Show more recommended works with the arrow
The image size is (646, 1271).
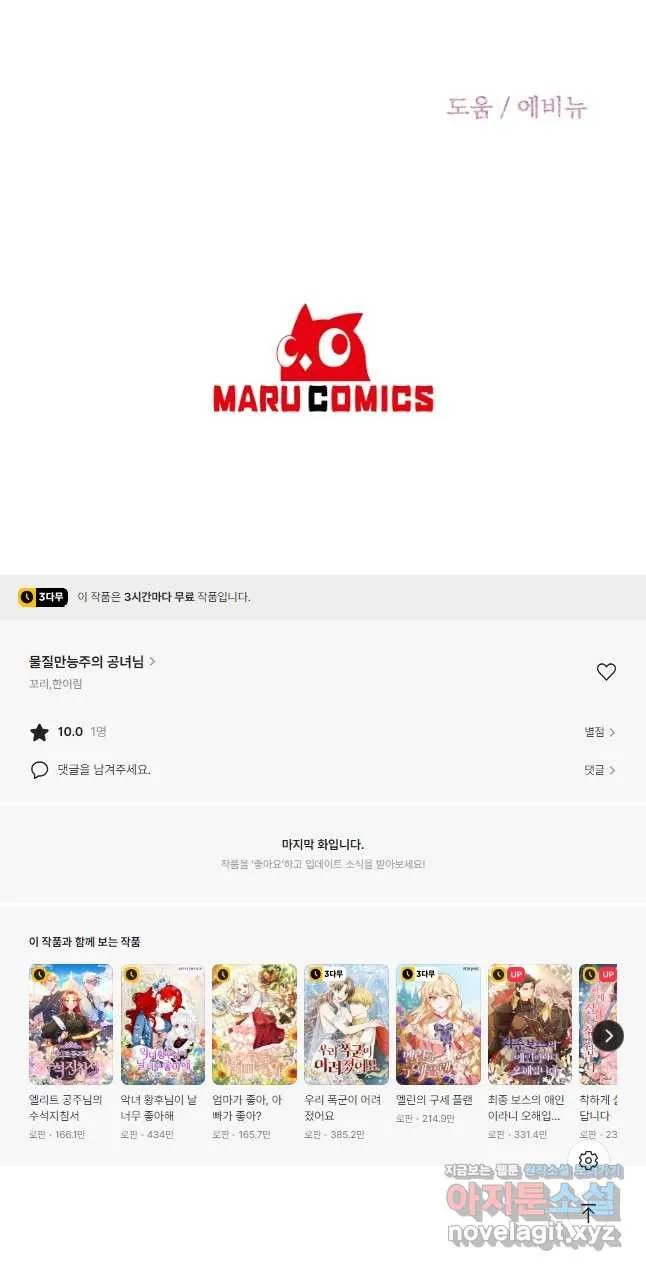coord(608,1035)
